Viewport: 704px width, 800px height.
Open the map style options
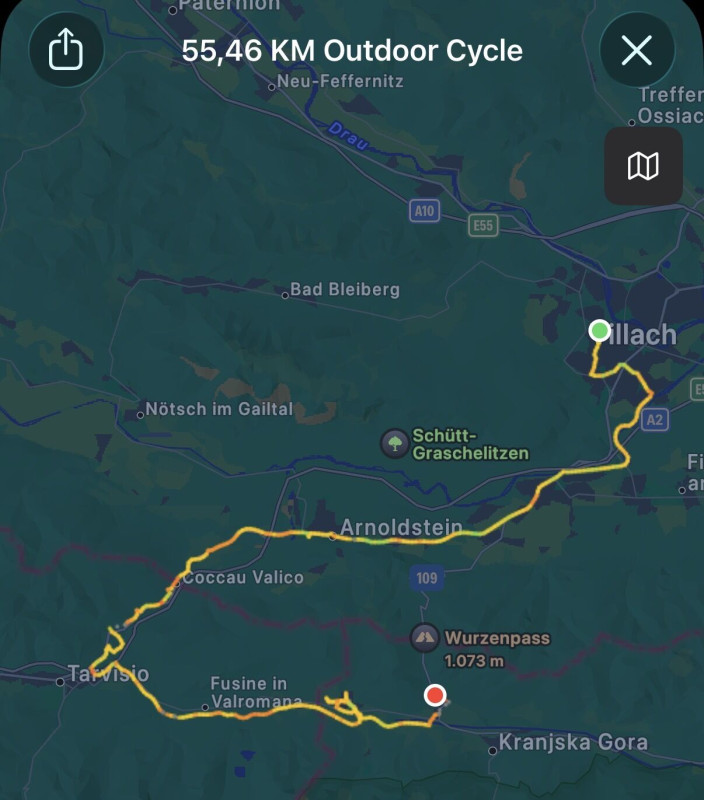click(x=643, y=166)
